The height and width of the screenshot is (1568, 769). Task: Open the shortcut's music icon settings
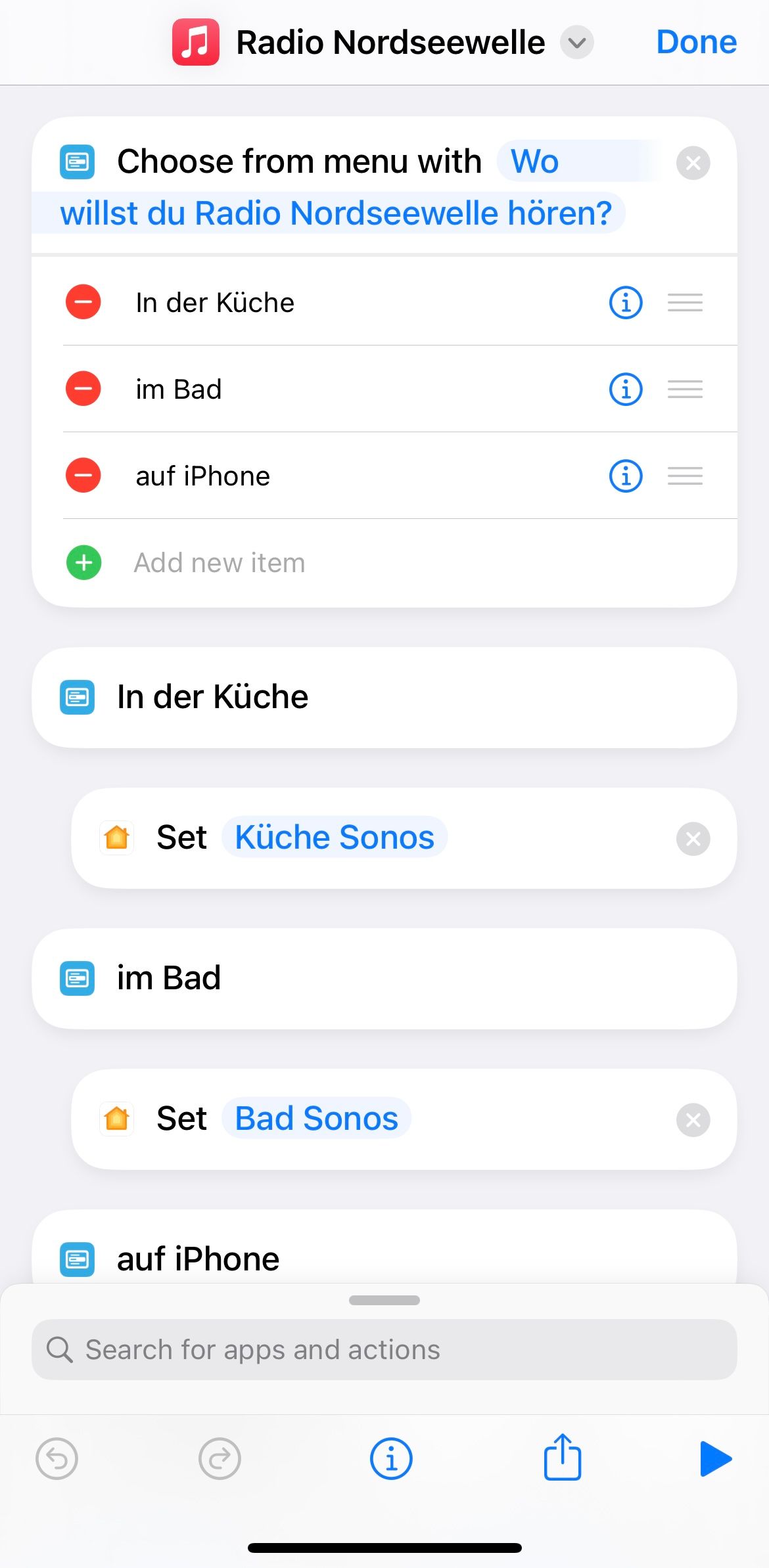pos(195,43)
